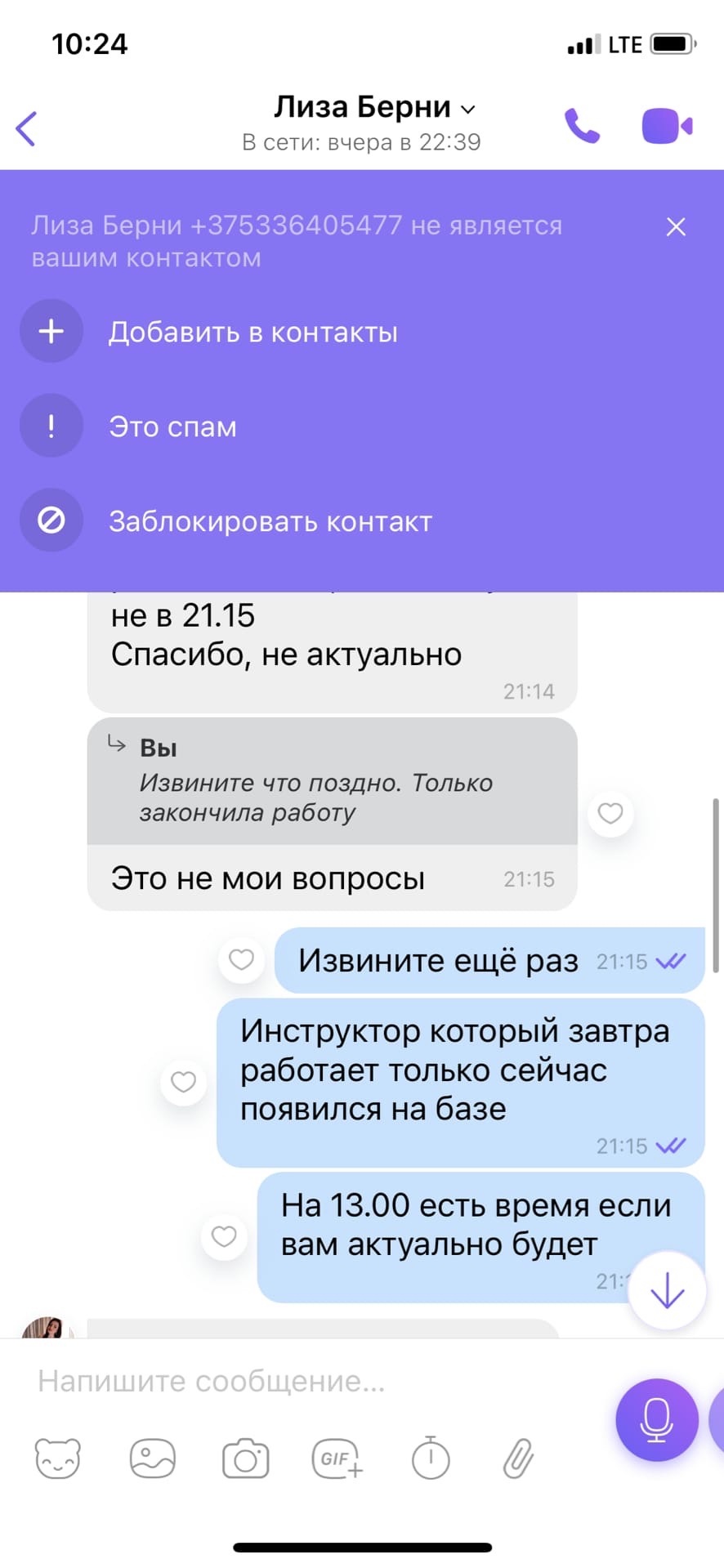Open the camera to take a photo

246,1459
